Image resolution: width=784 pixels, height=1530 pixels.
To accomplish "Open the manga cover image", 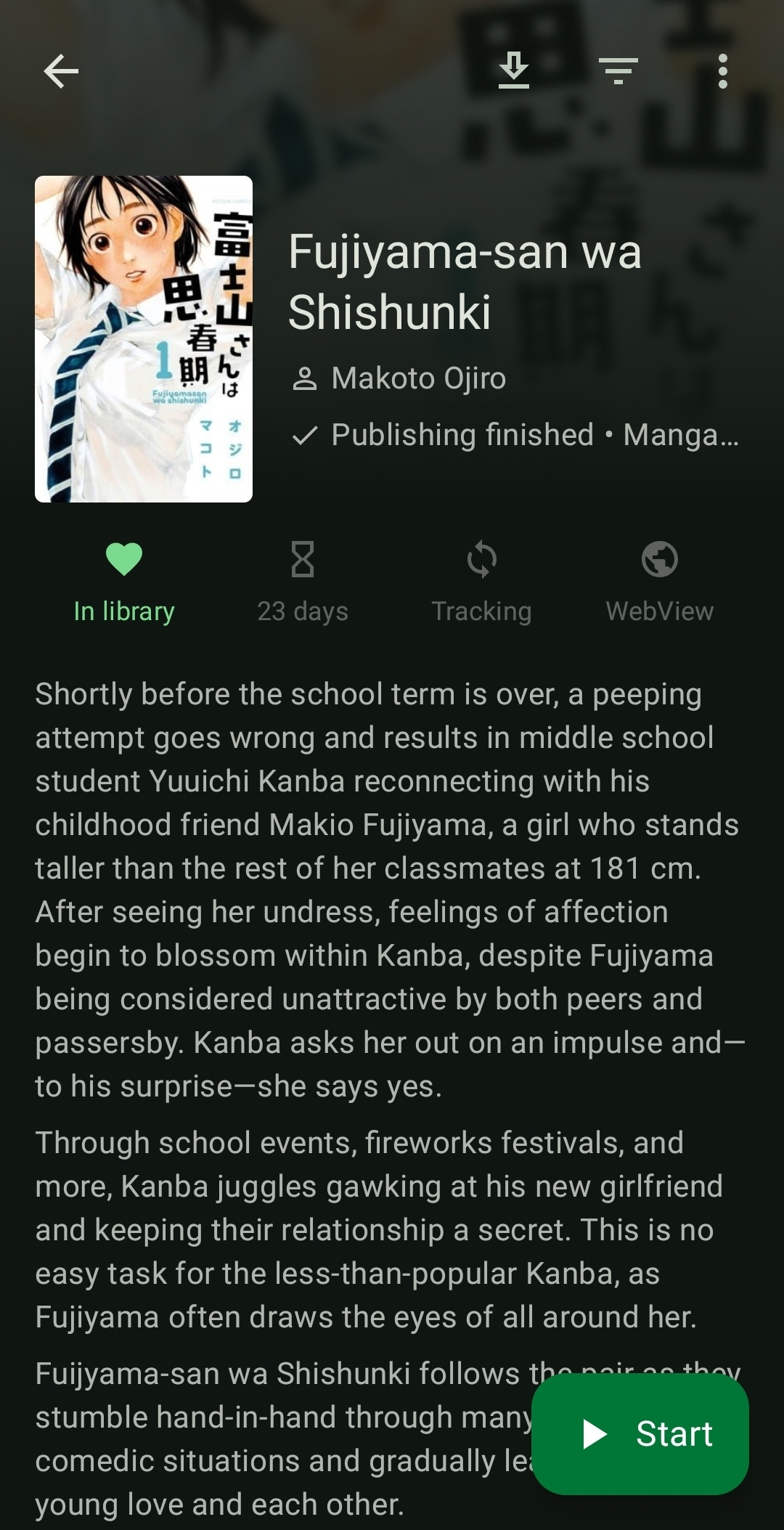I will pos(144,338).
